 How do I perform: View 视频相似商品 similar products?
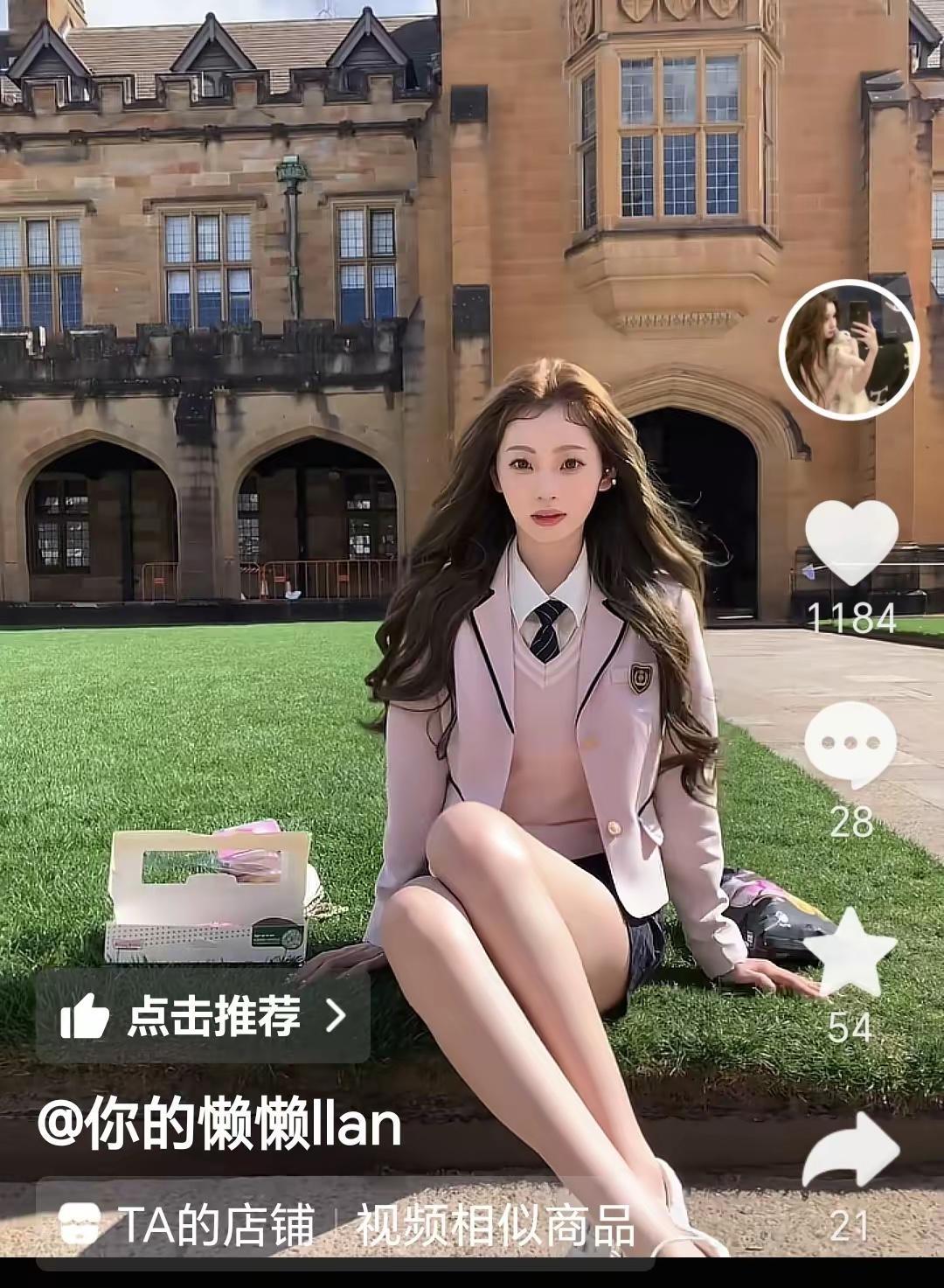click(495, 1224)
